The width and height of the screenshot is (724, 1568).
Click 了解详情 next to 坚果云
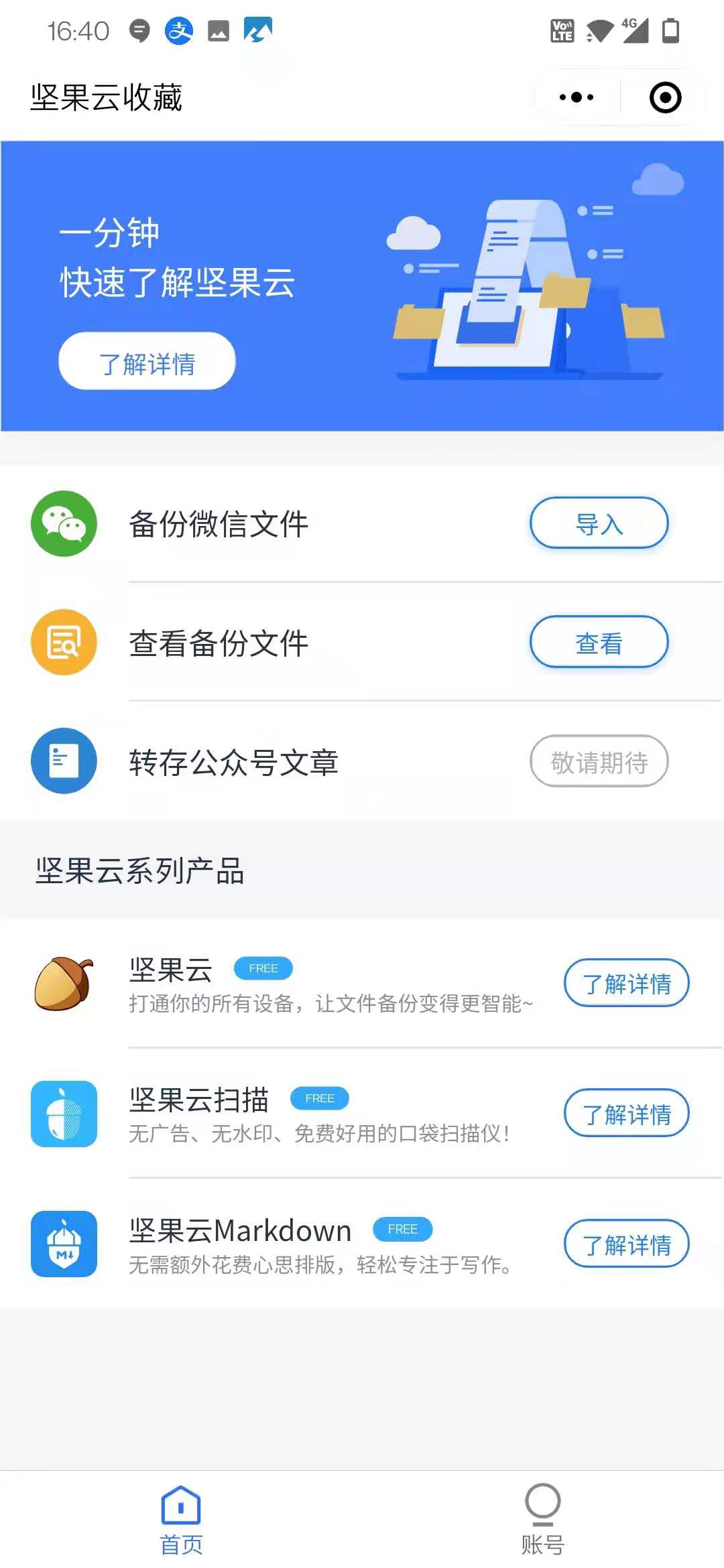coord(625,983)
